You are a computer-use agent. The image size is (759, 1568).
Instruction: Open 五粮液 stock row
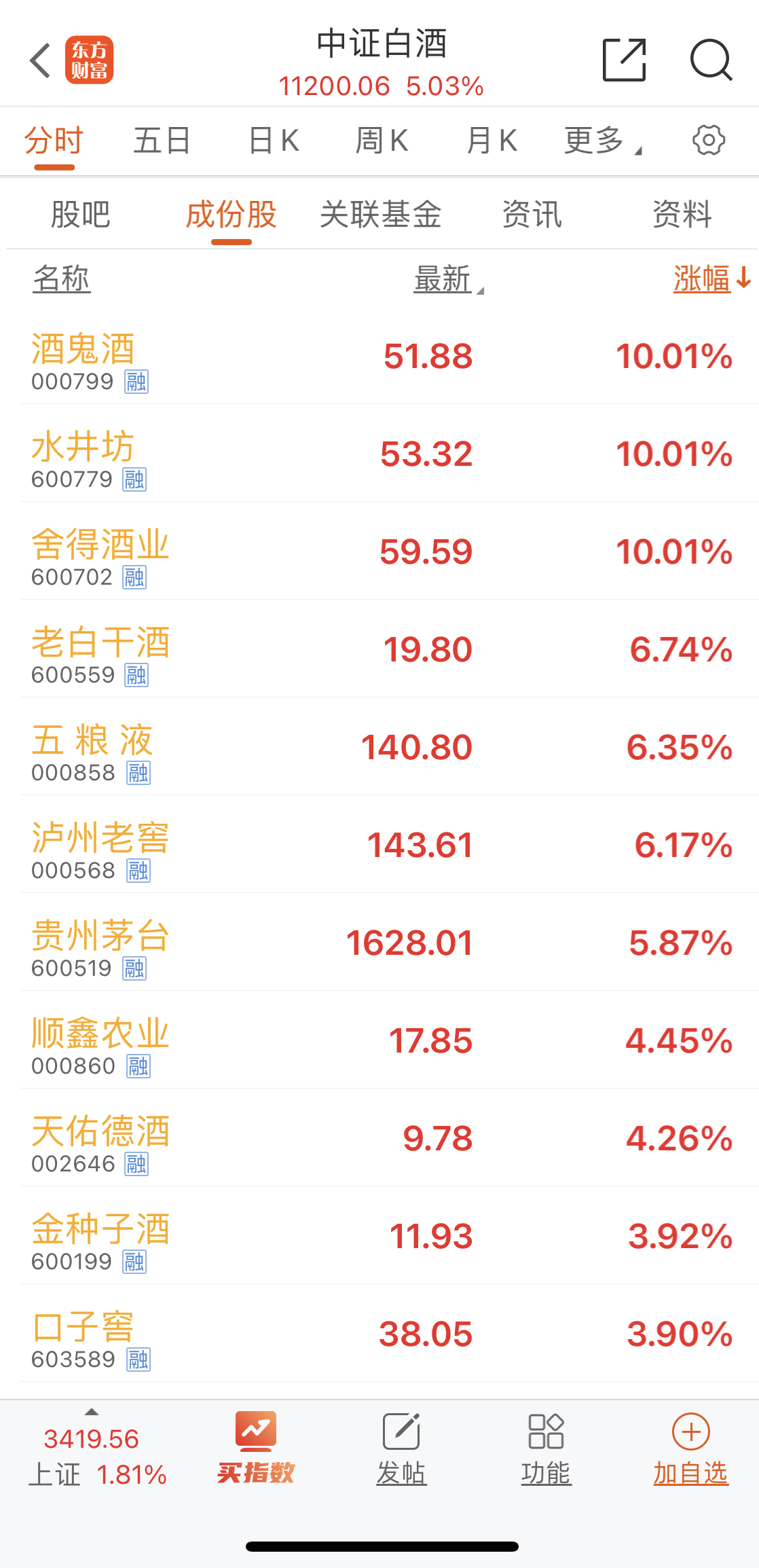[380, 747]
